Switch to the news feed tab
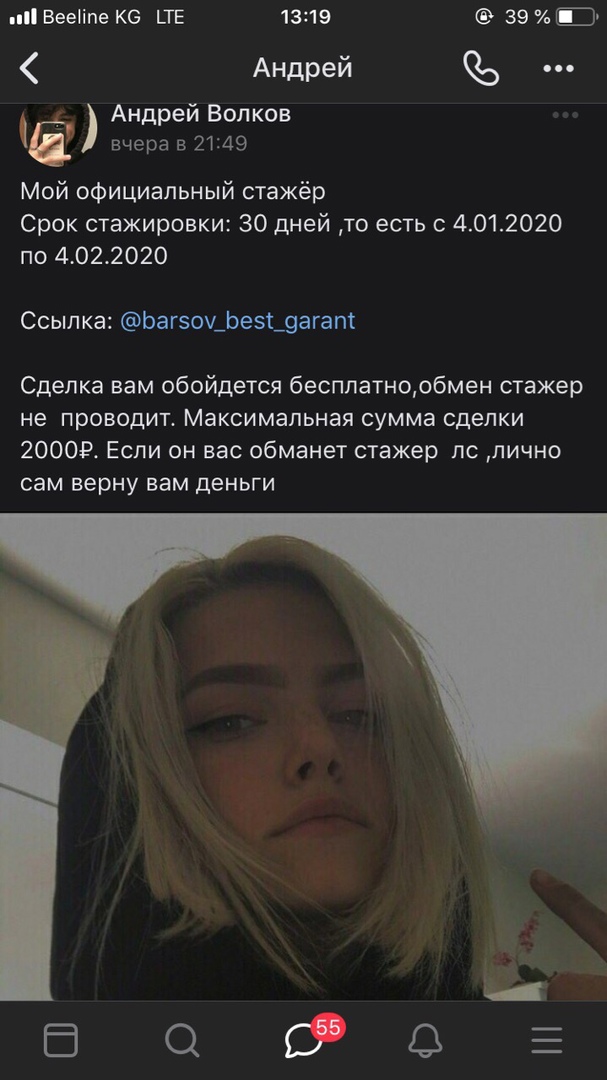607x1080 pixels. [x=61, y=1041]
